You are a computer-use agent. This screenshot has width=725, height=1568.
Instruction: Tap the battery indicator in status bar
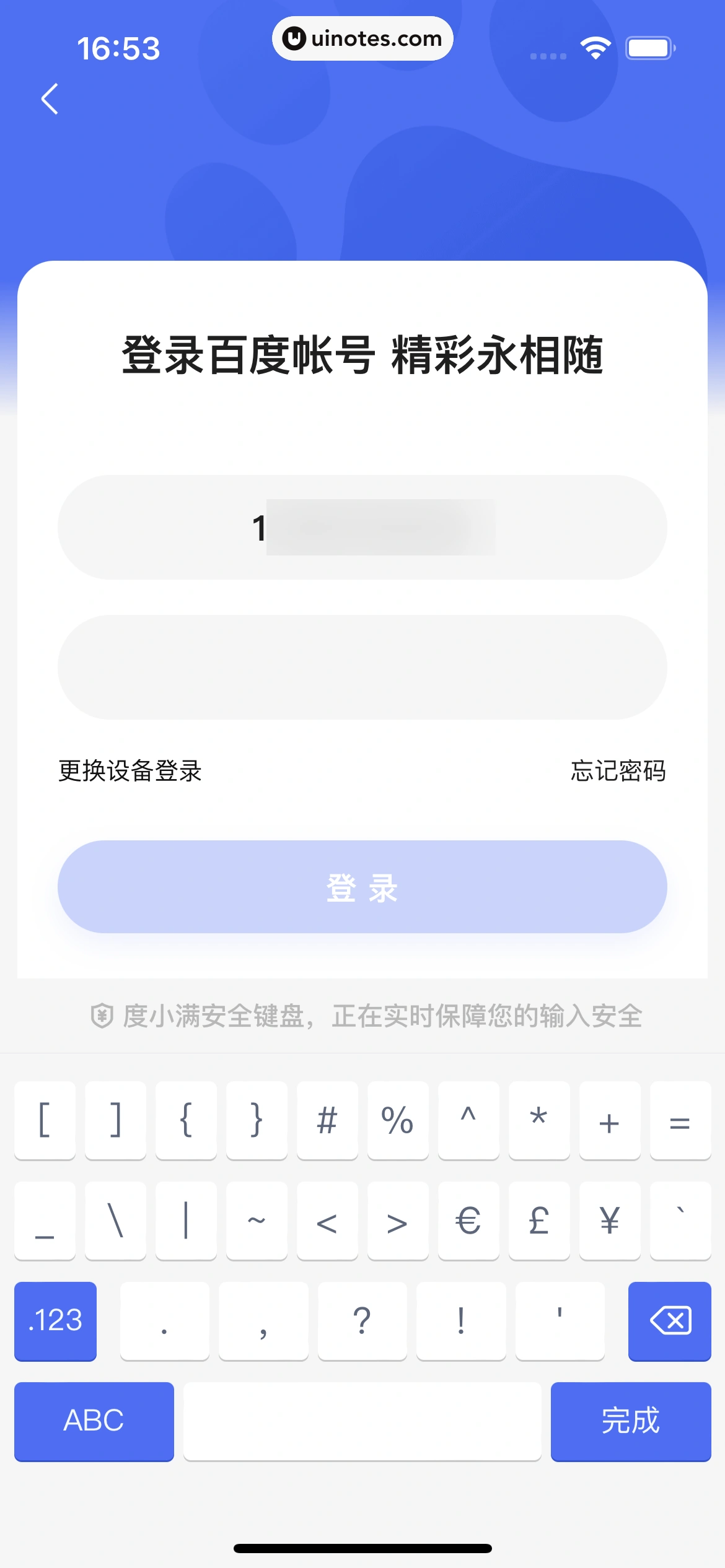pos(649,46)
